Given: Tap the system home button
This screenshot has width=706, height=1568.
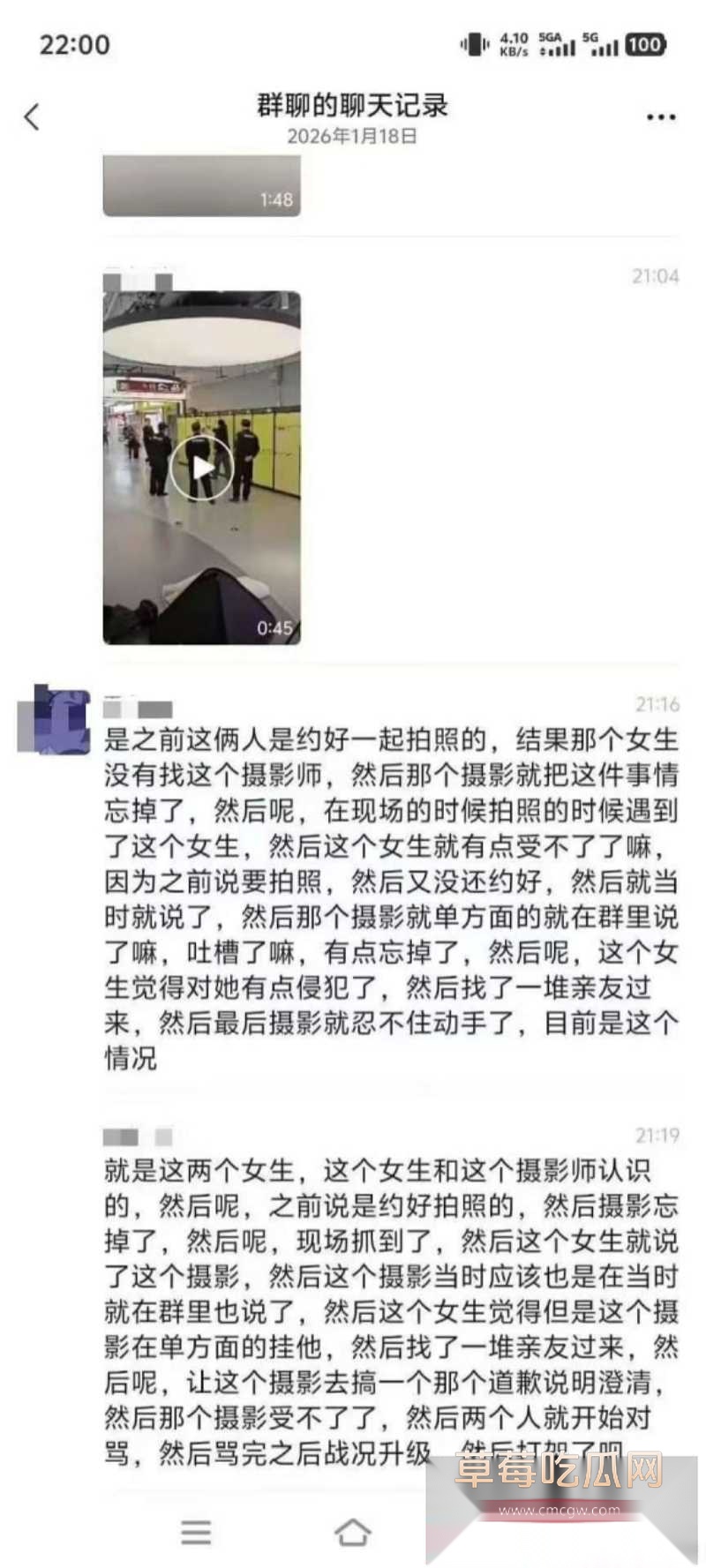Looking at the screenshot, I should 352,1531.
